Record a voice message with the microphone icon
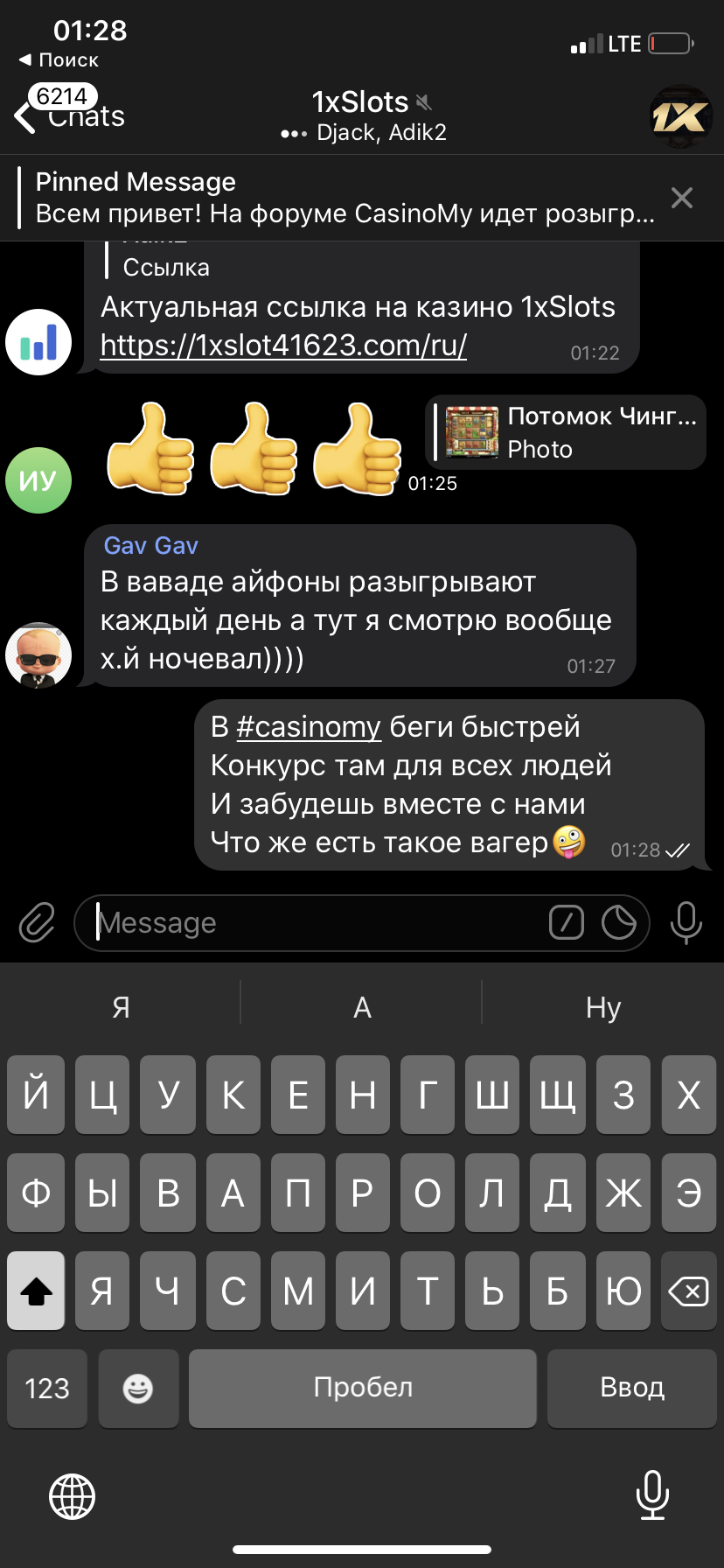The image size is (724, 1568). (x=686, y=922)
